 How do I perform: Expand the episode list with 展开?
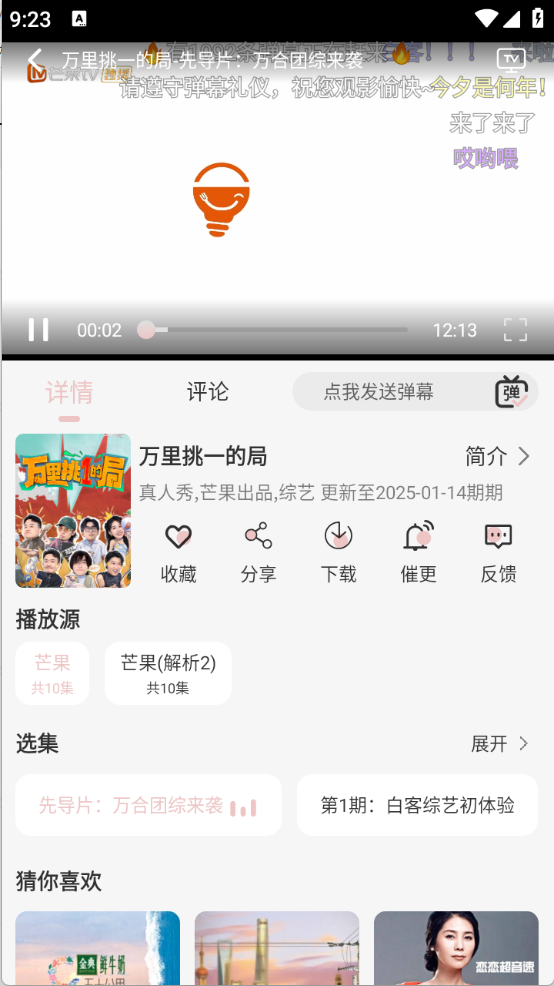pyautogui.click(x=501, y=744)
